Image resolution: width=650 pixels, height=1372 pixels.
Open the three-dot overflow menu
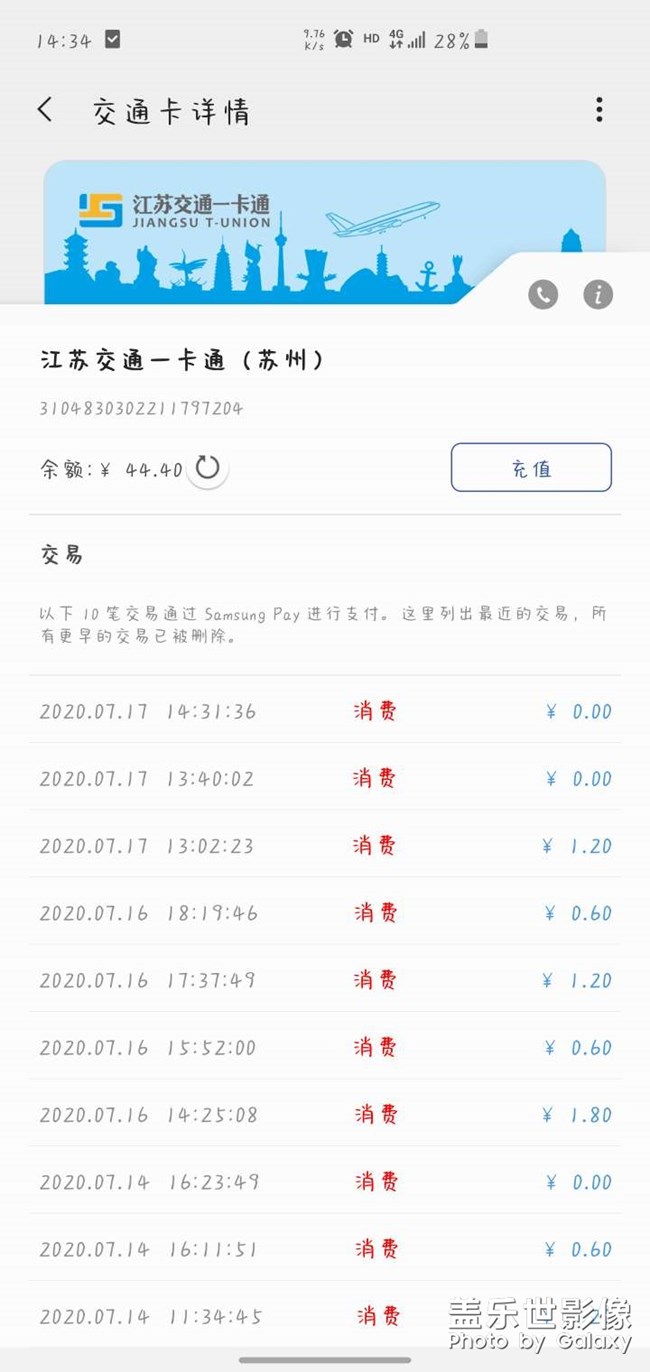click(x=599, y=110)
